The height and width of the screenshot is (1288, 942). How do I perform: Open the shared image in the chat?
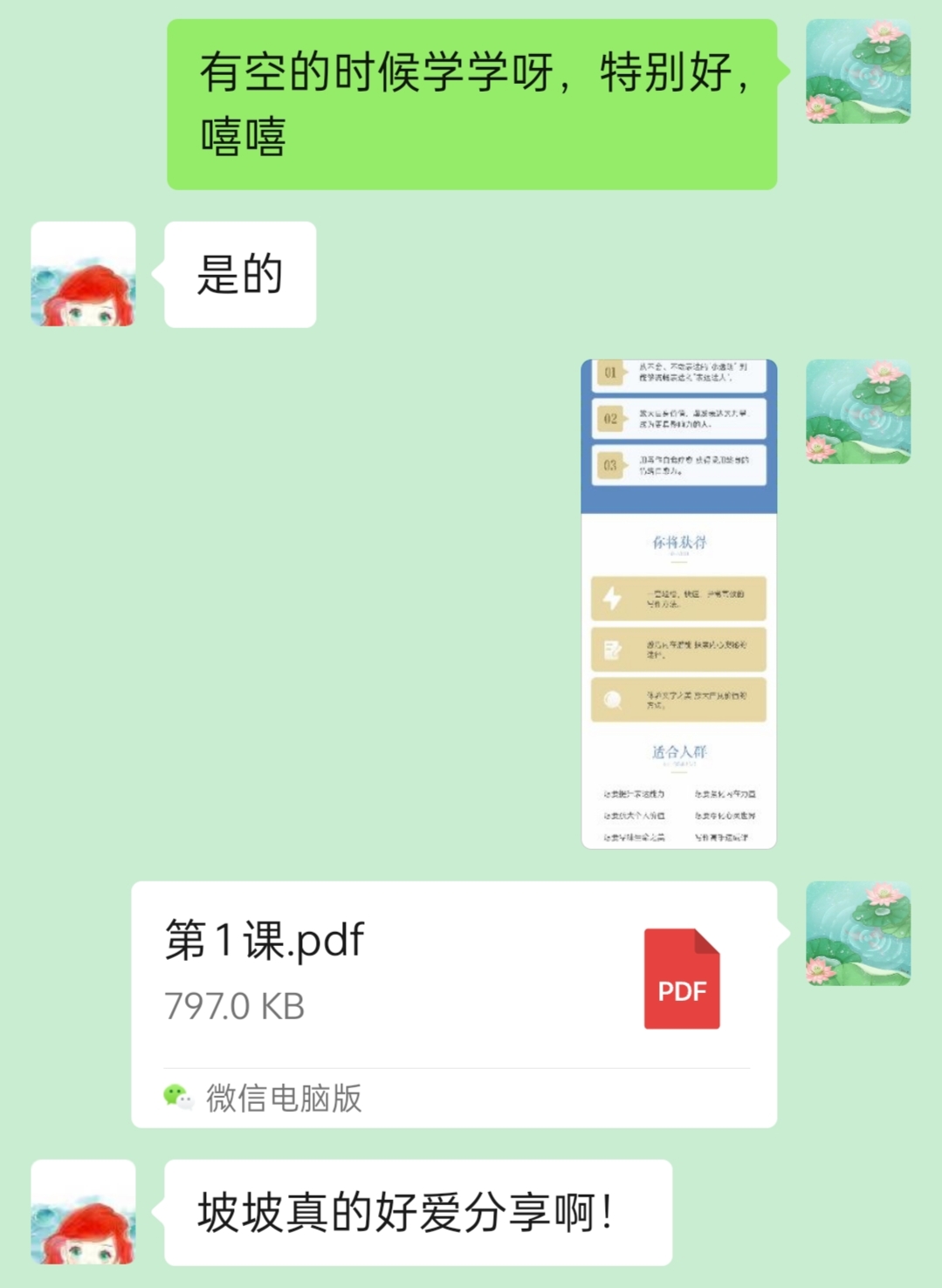[x=678, y=603]
